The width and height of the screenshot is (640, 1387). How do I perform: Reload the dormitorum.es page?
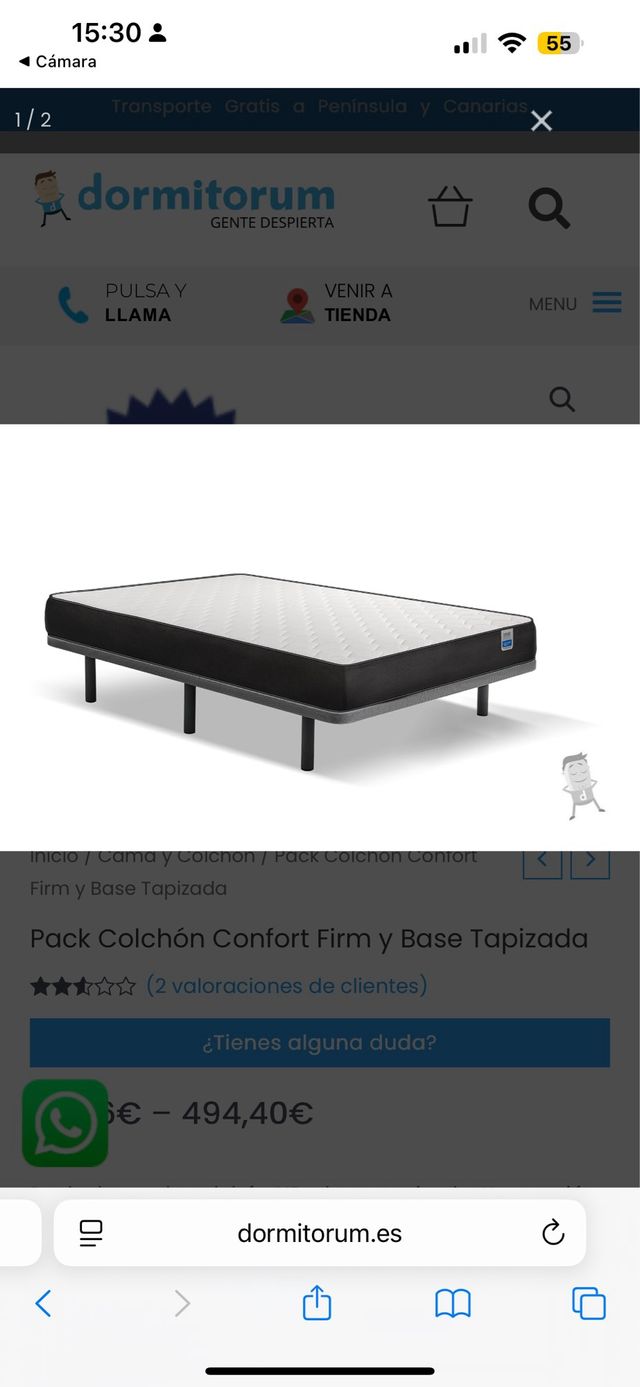coord(553,1233)
